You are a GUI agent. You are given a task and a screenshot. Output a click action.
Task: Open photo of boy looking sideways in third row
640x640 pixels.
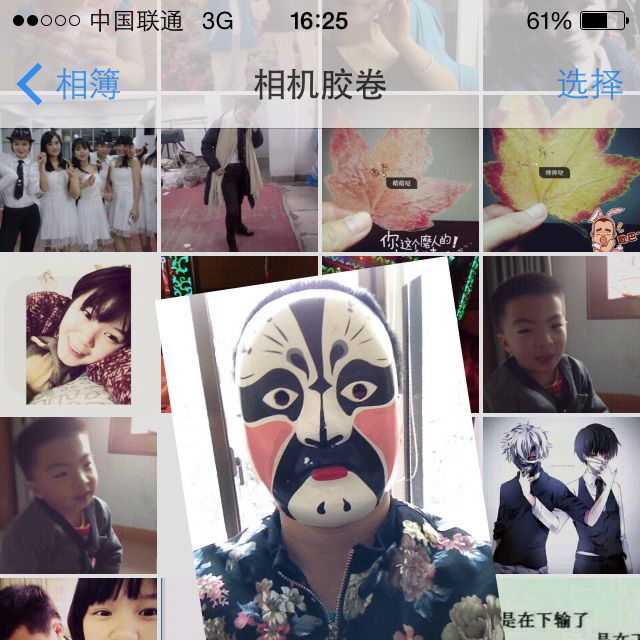point(78,495)
